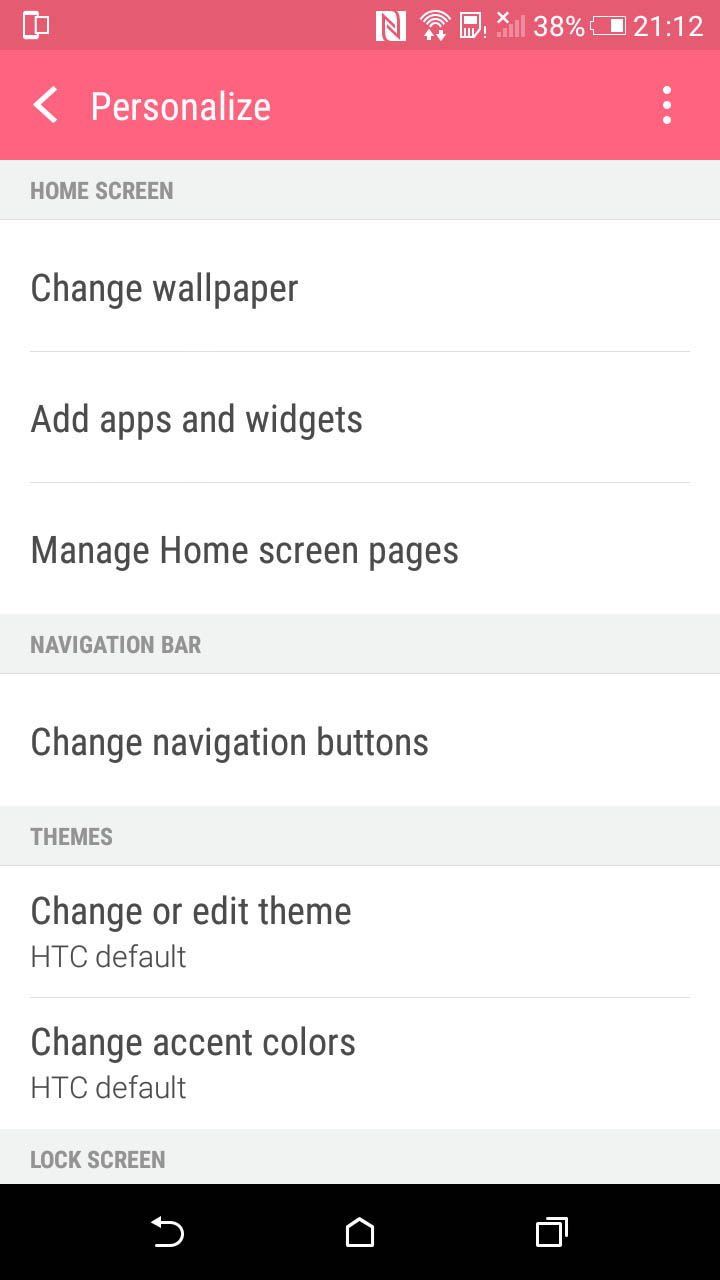Select Add apps and widgets
Viewport: 720px width, 1280px height.
pyautogui.click(x=360, y=417)
